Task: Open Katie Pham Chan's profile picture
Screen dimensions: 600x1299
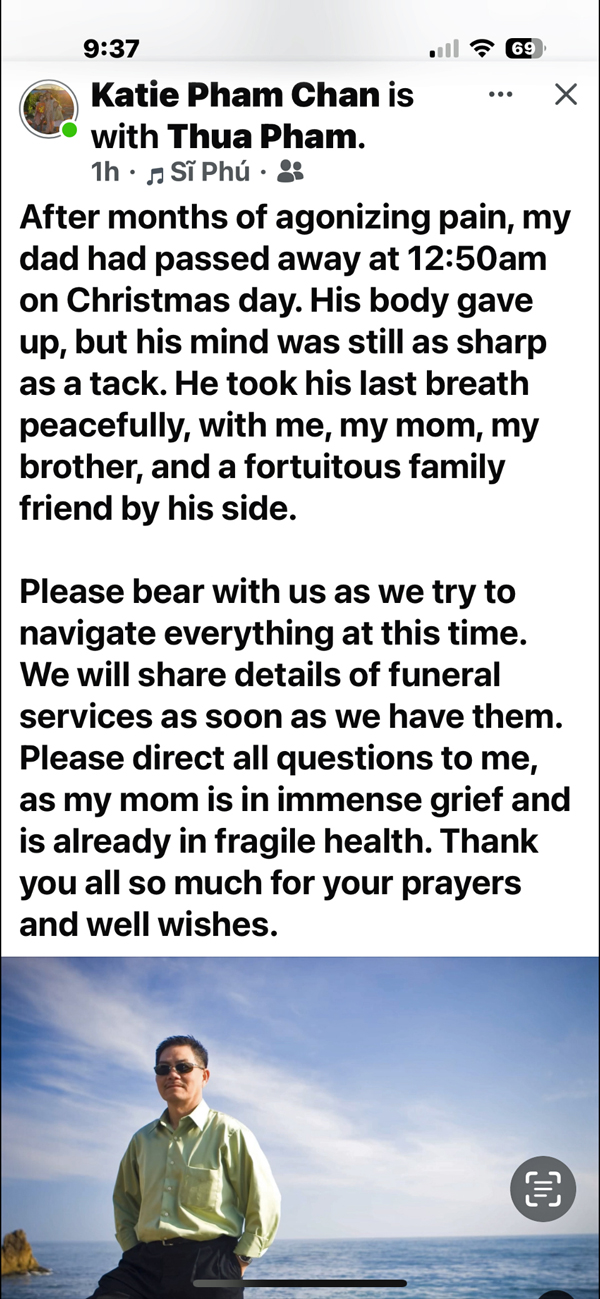Action: pyautogui.click(x=48, y=108)
